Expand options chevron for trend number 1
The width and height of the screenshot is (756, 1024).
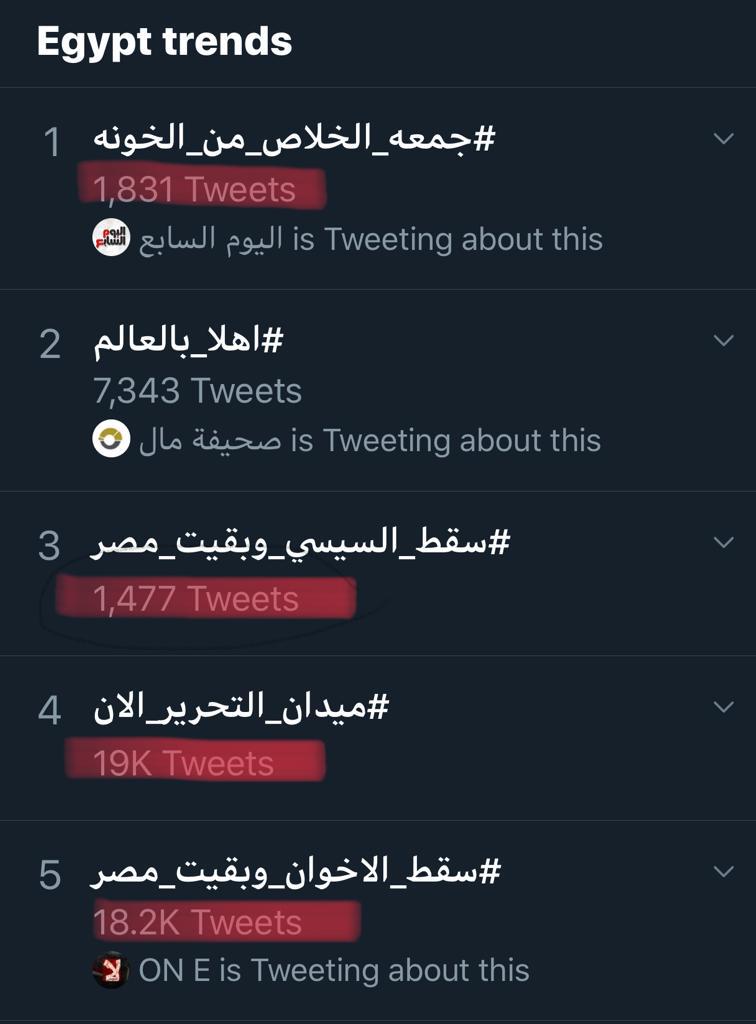pos(723,139)
